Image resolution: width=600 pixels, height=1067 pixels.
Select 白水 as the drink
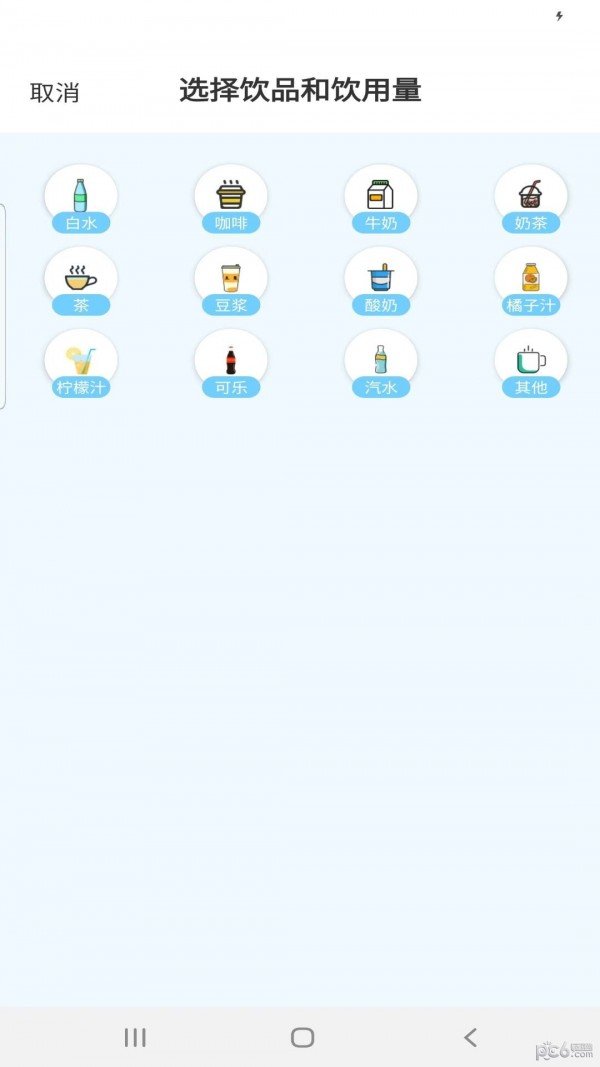click(x=81, y=199)
